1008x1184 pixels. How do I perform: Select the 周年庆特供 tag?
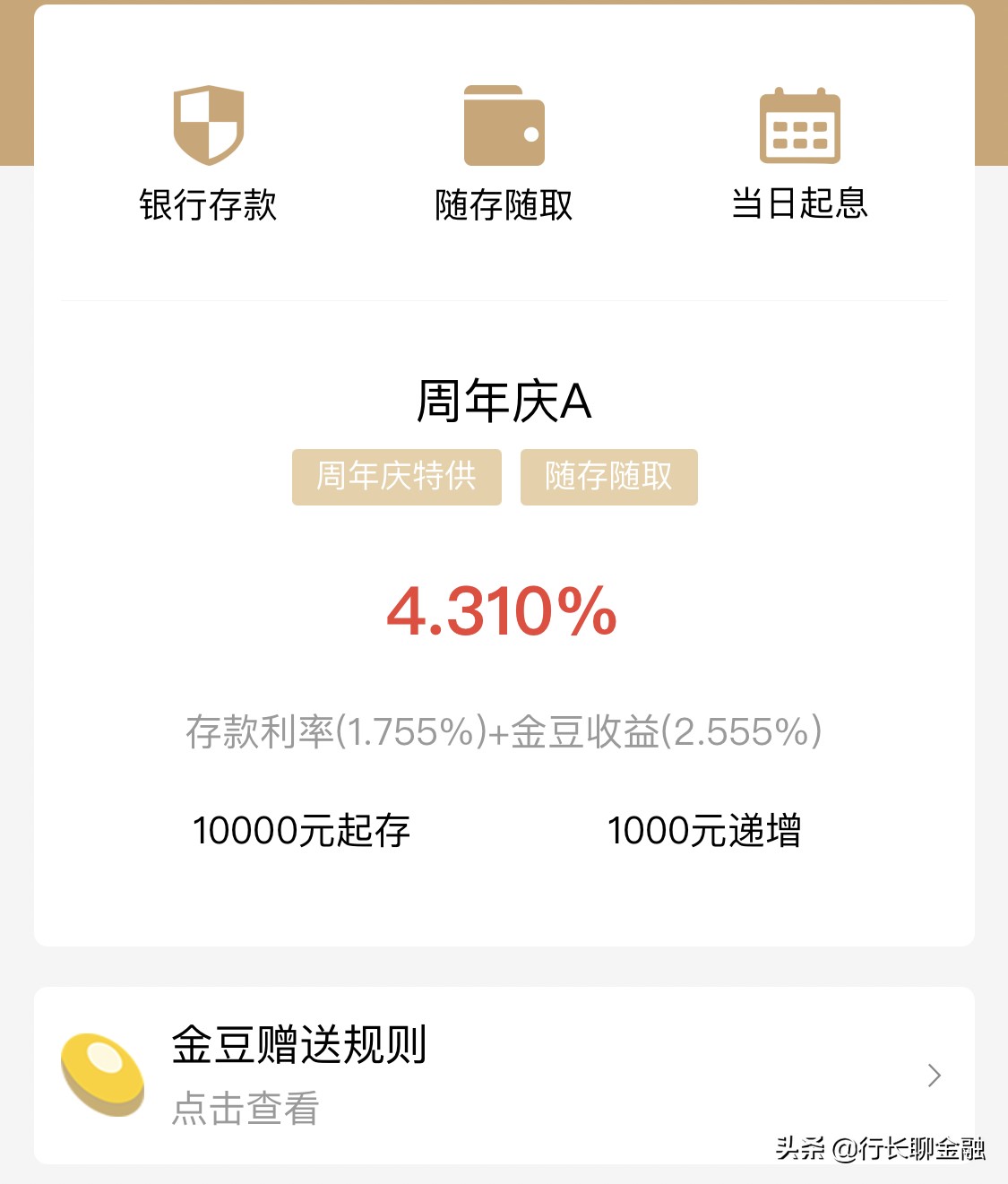(397, 477)
